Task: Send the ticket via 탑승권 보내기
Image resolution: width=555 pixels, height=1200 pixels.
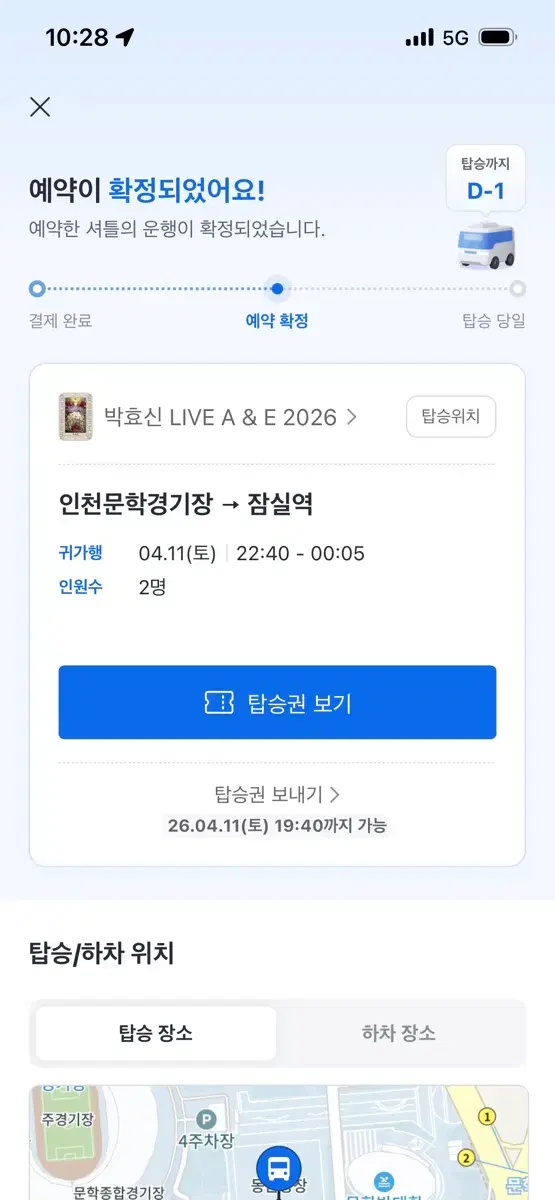Action: (277, 794)
